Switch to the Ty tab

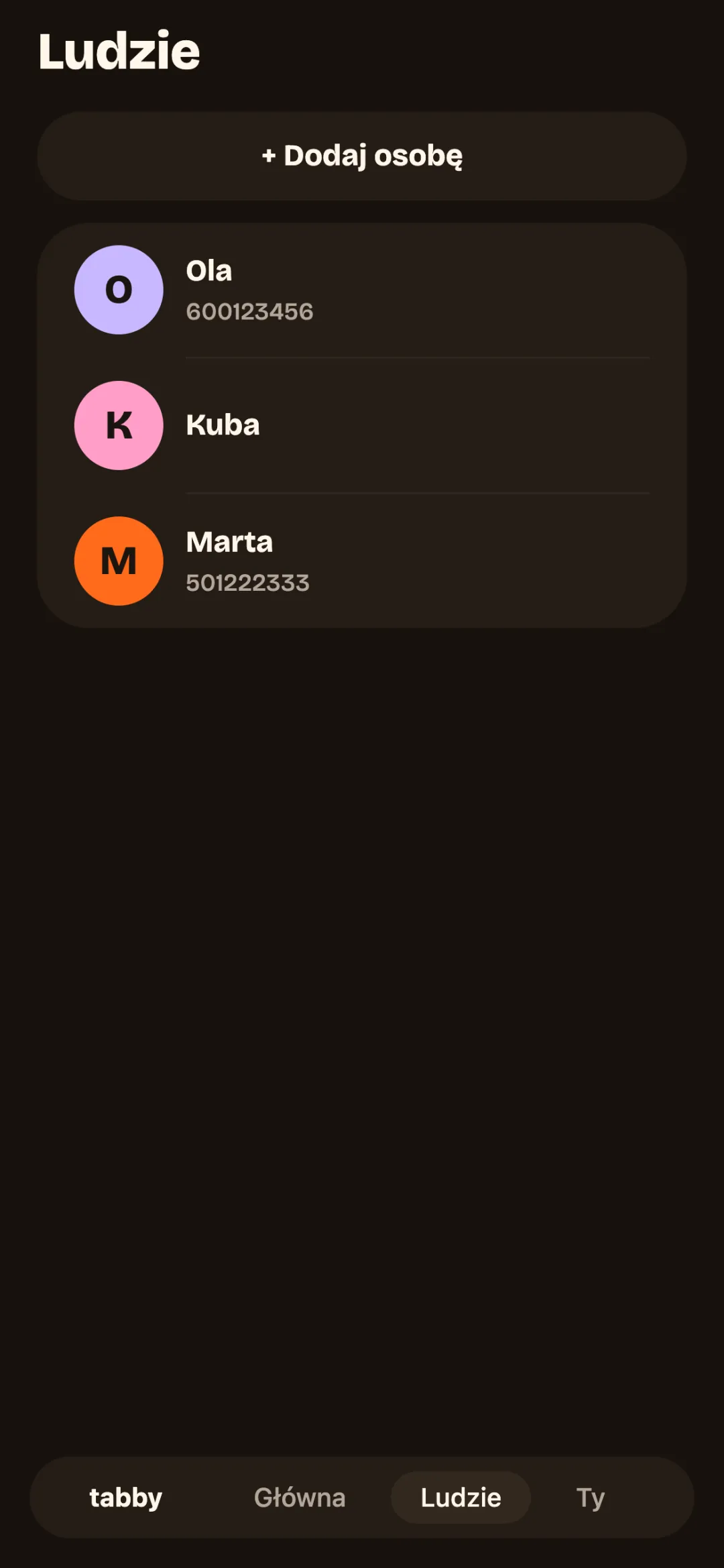591,1497
